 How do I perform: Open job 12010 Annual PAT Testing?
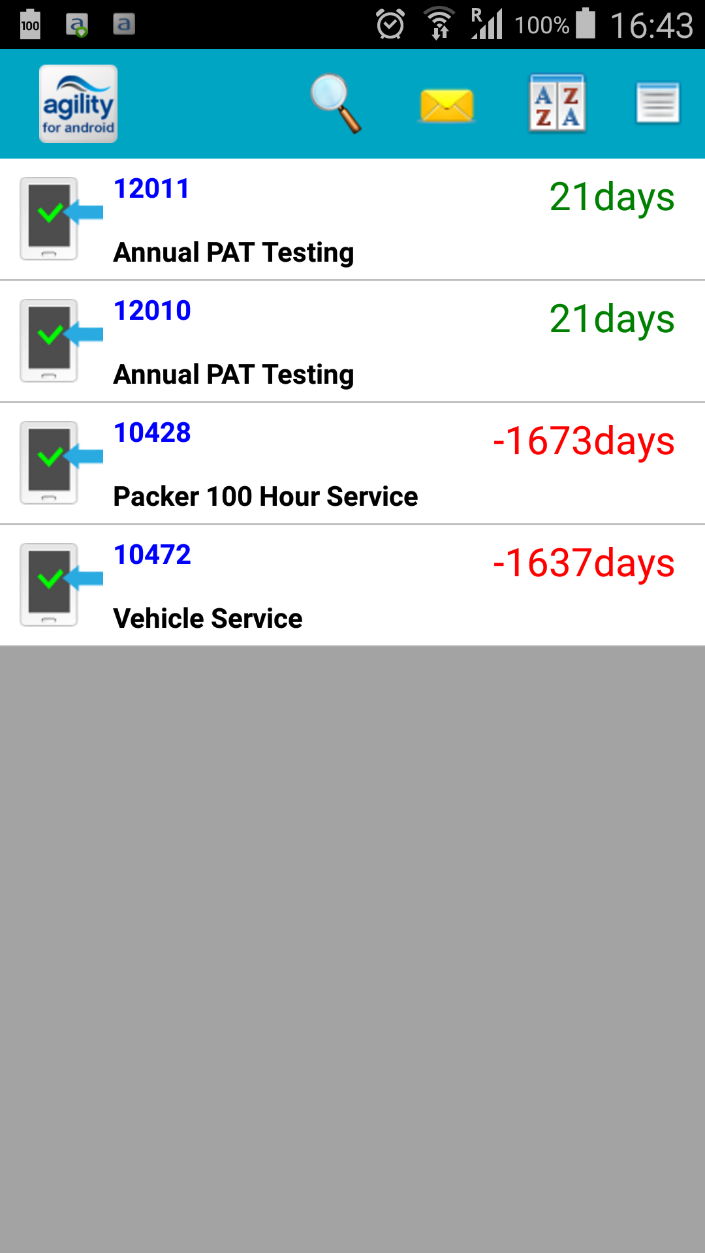(x=352, y=342)
